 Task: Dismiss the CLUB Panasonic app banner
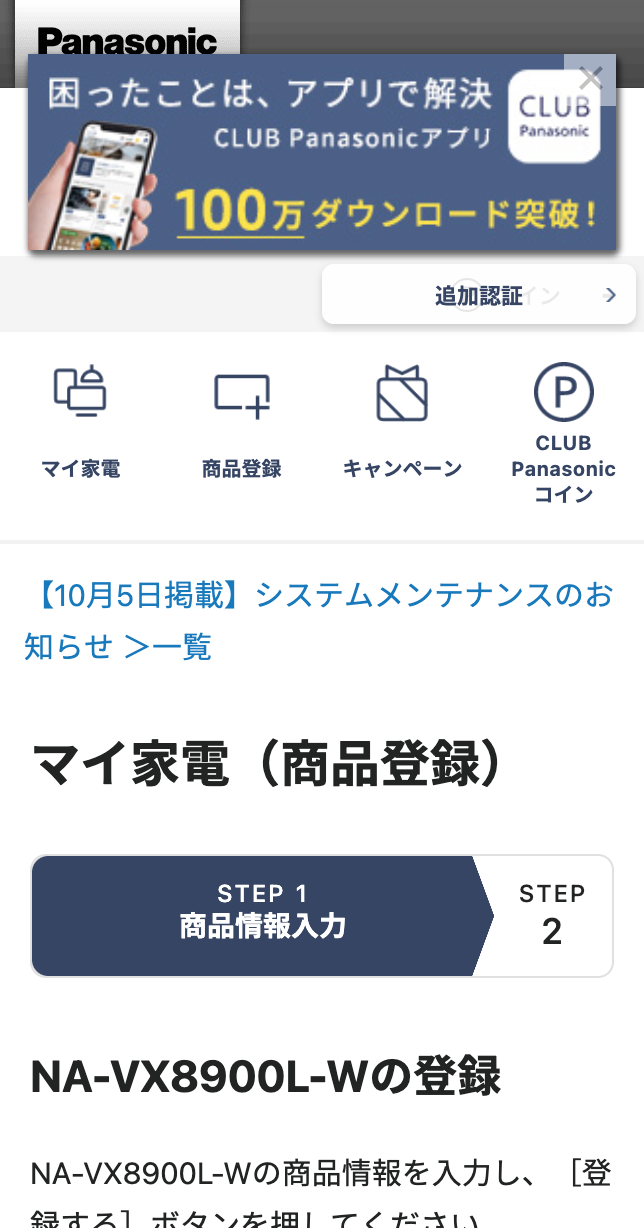[590, 79]
